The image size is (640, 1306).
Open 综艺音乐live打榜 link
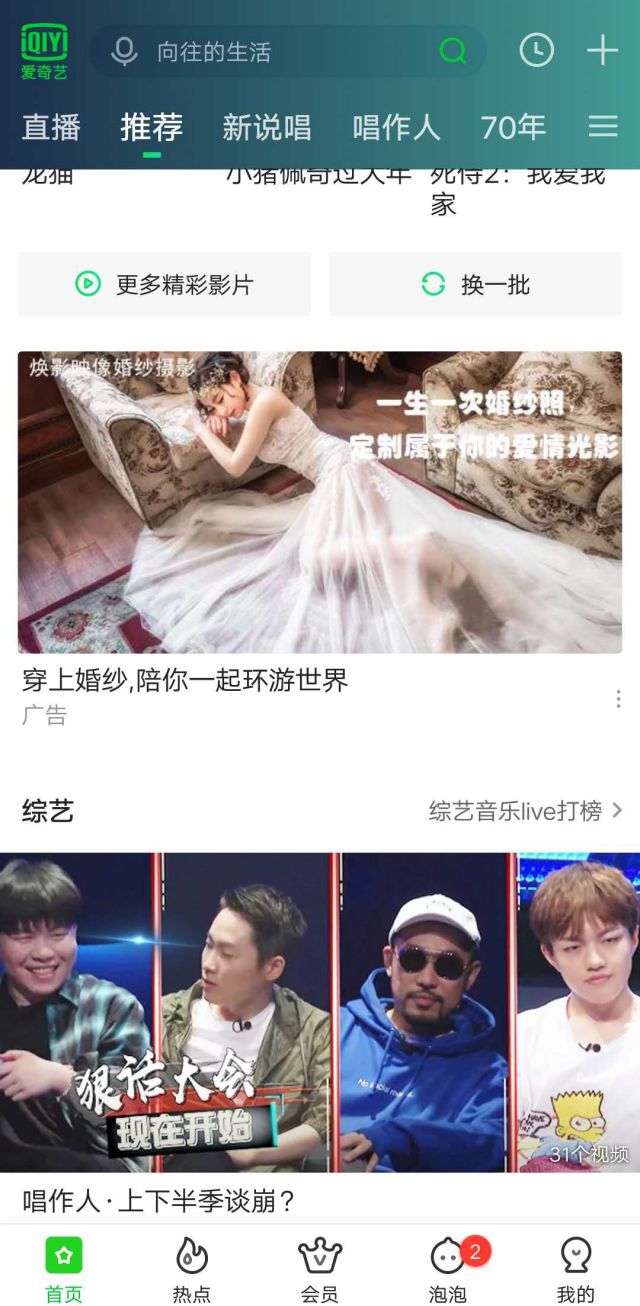tap(525, 811)
